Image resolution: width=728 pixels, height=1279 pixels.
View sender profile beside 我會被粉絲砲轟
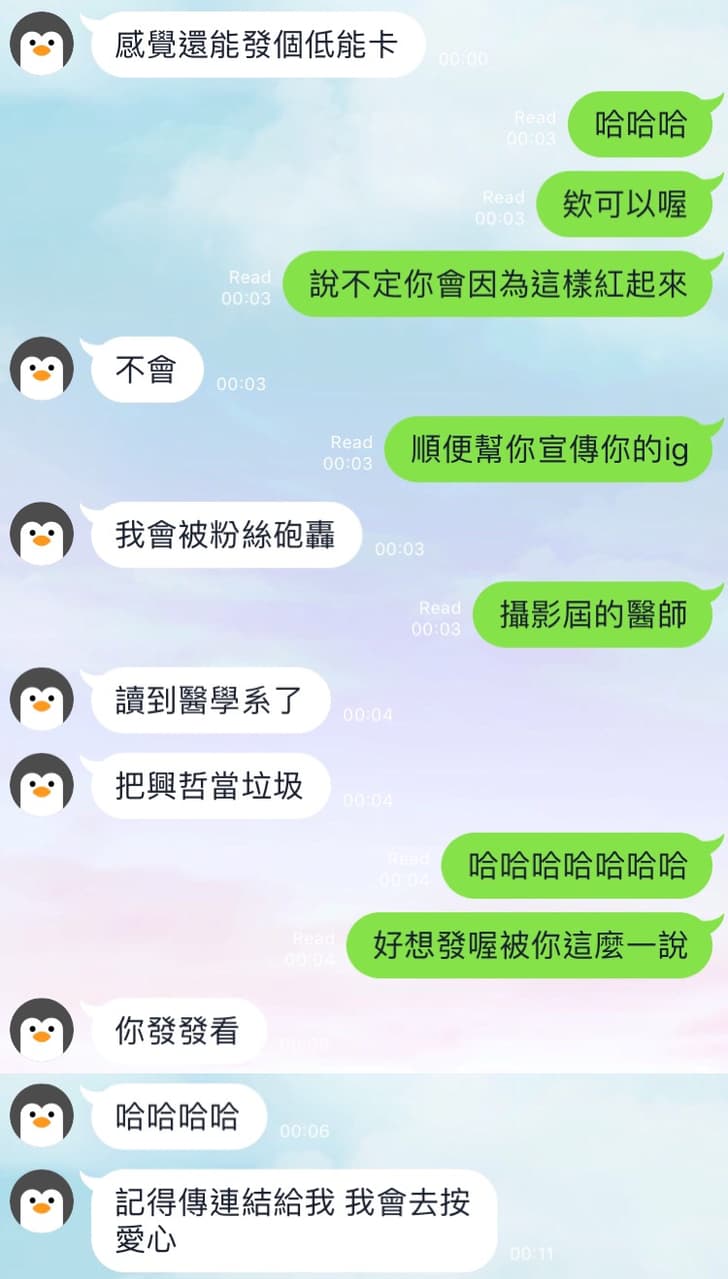point(41,534)
